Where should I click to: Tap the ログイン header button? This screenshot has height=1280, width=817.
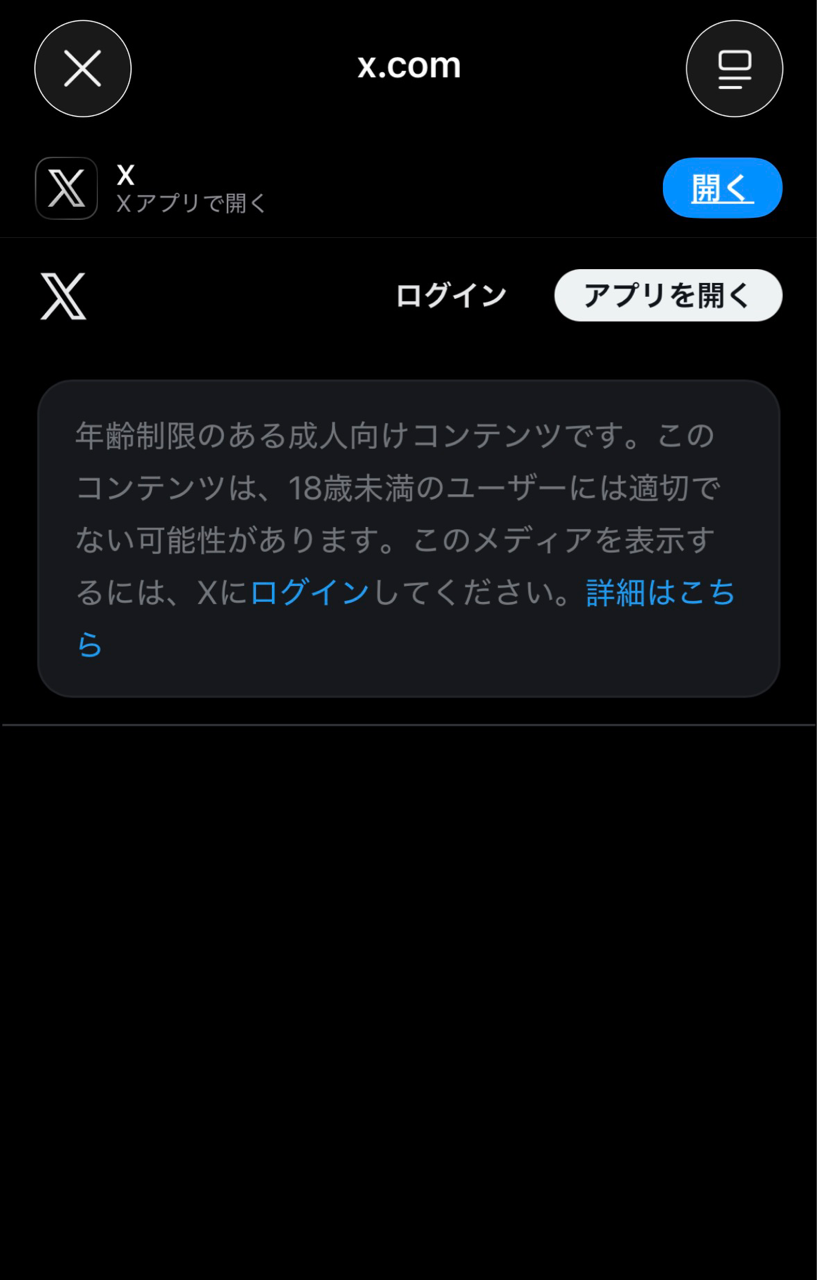point(451,296)
